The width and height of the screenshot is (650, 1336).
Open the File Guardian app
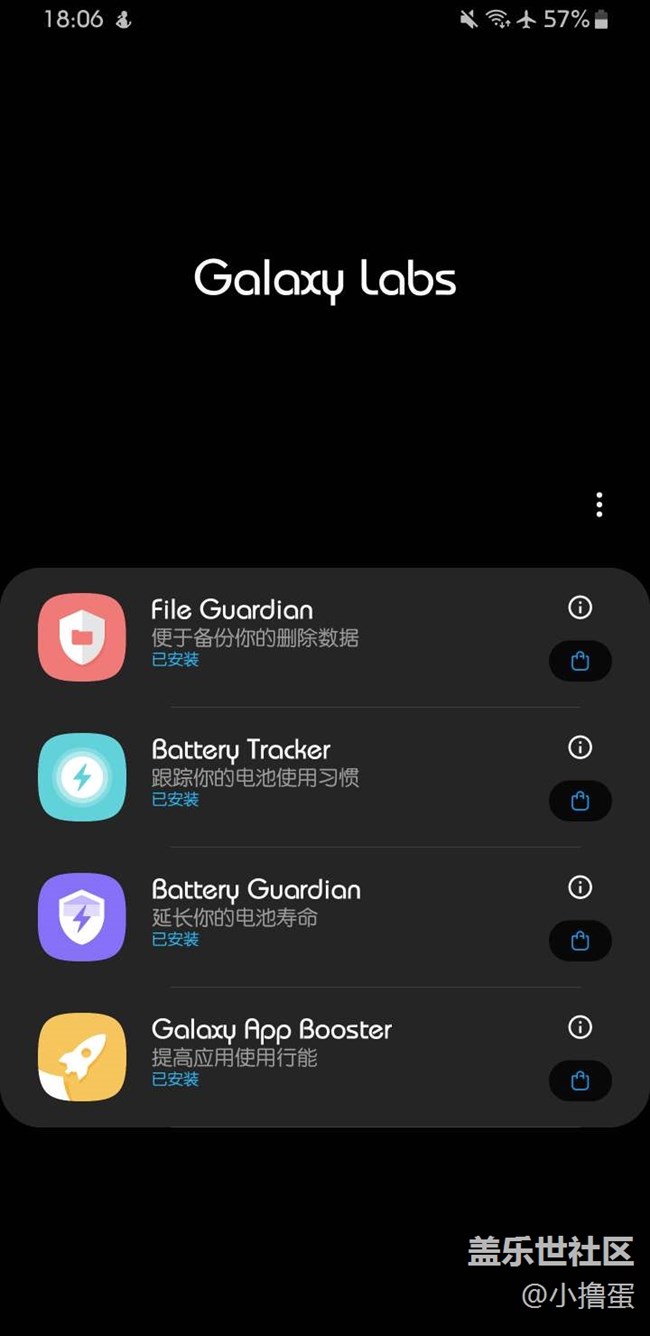[82, 637]
